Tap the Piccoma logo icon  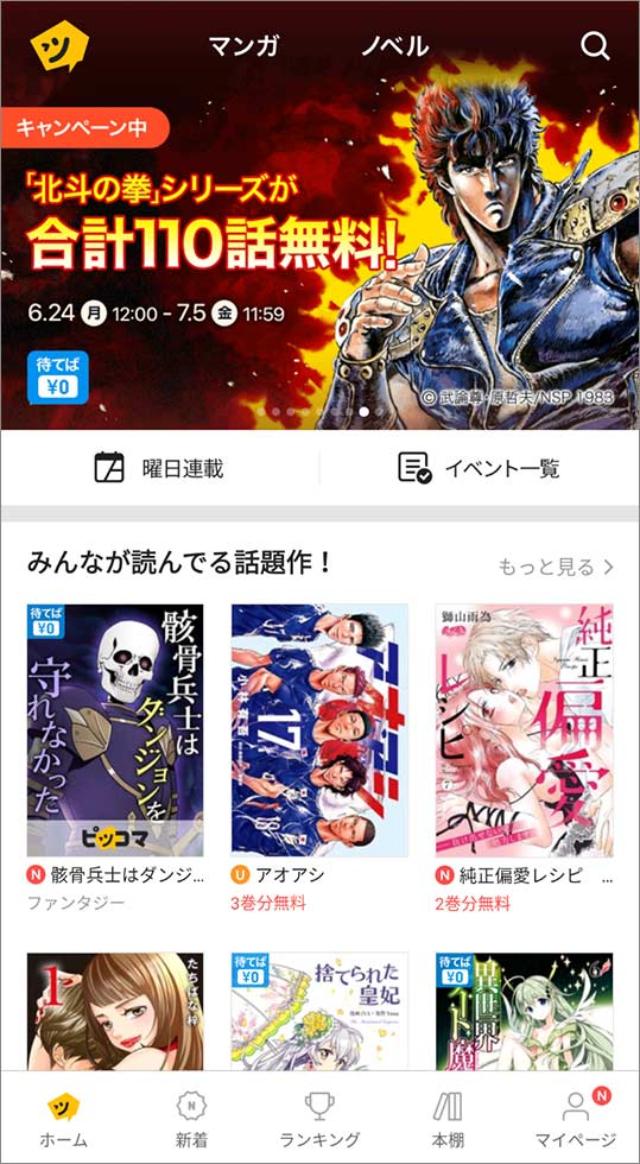[x=59, y=46]
